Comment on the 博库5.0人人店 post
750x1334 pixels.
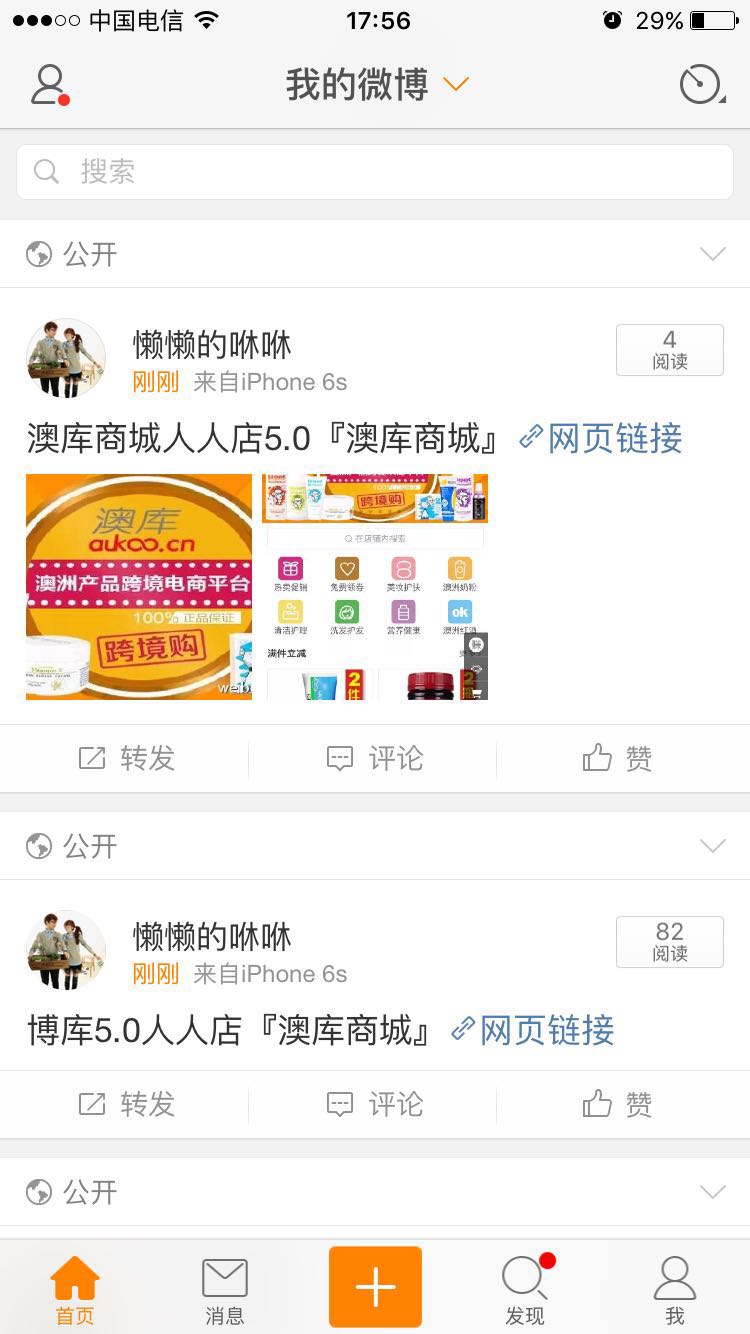tap(375, 1105)
